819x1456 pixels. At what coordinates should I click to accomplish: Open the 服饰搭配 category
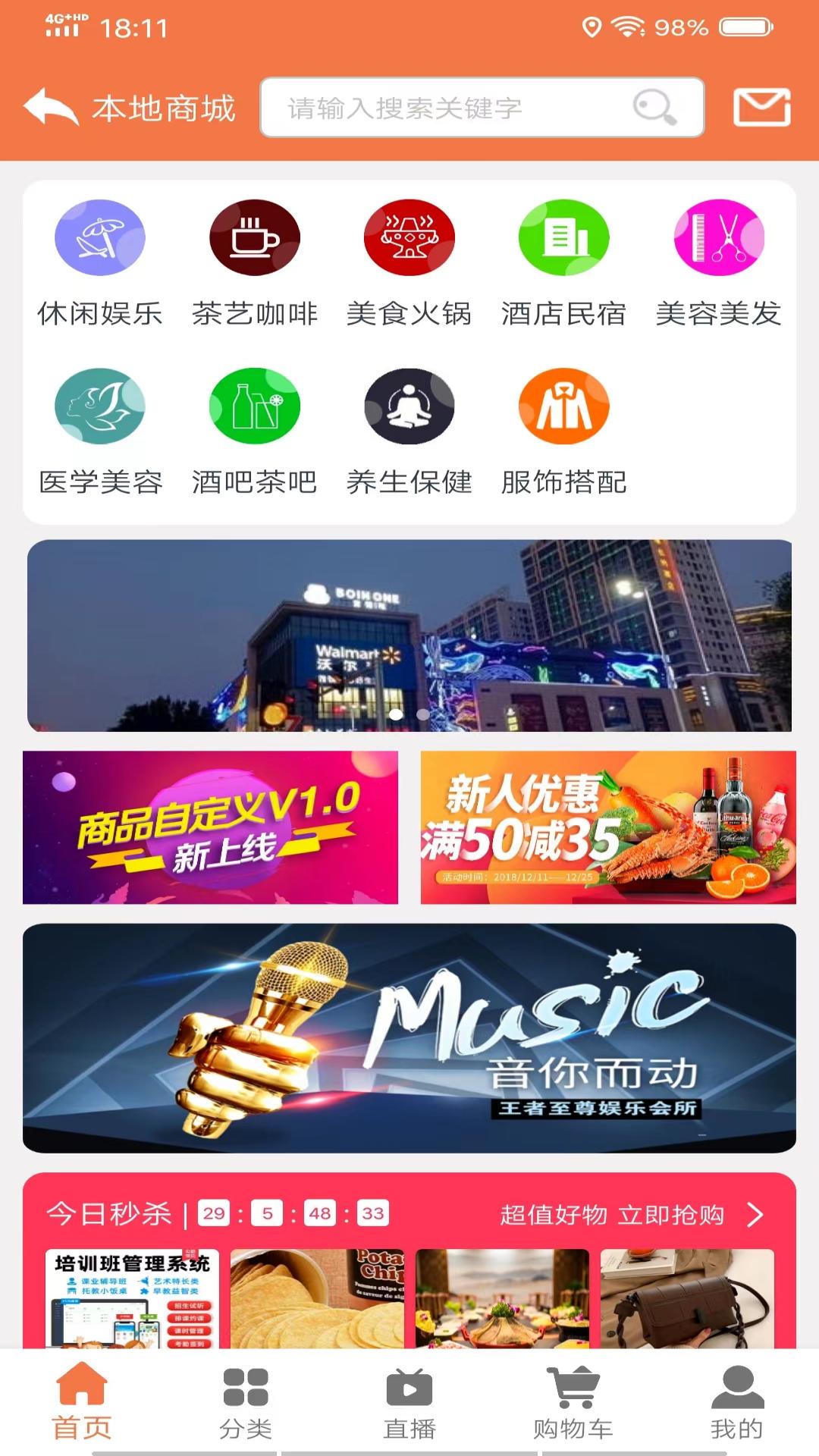pos(563,431)
